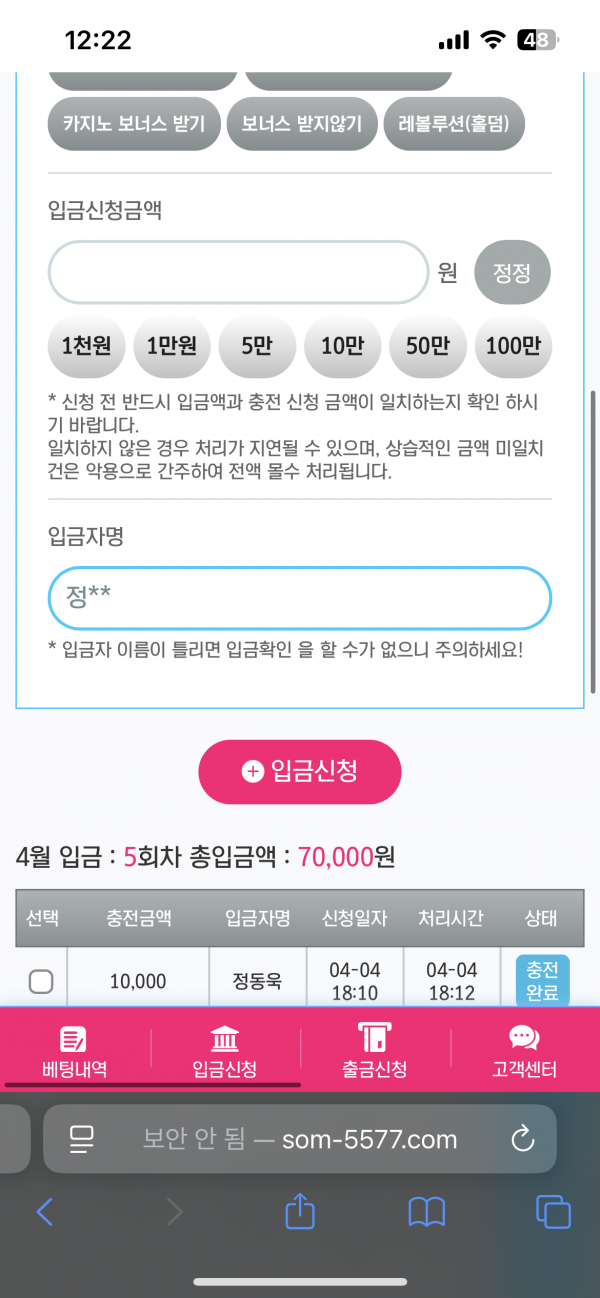Select the 카지노 보너스 받기 option
This screenshot has height=1298, width=600.
(x=134, y=124)
